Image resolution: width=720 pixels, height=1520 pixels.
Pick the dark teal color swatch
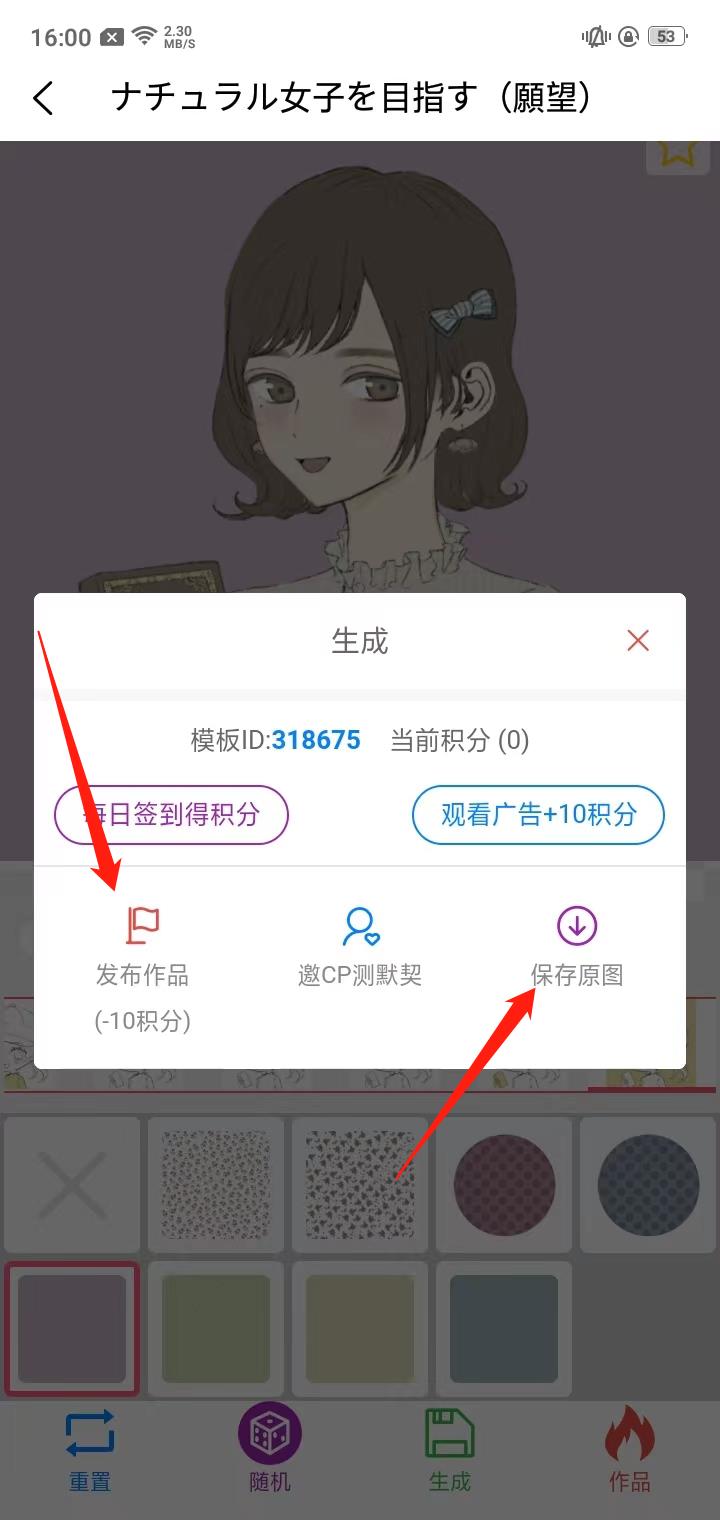[x=504, y=1328]
